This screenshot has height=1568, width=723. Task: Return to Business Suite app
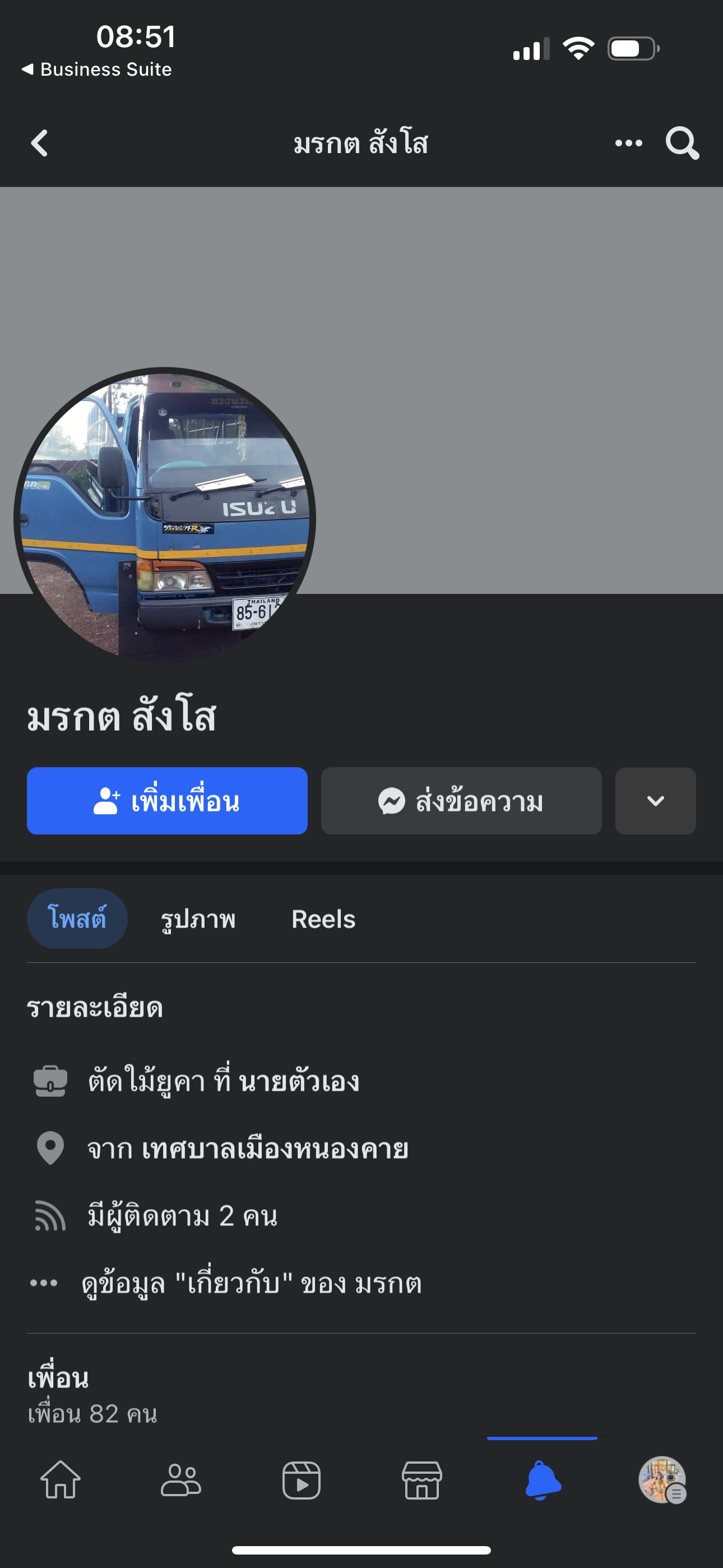point(98,70)
